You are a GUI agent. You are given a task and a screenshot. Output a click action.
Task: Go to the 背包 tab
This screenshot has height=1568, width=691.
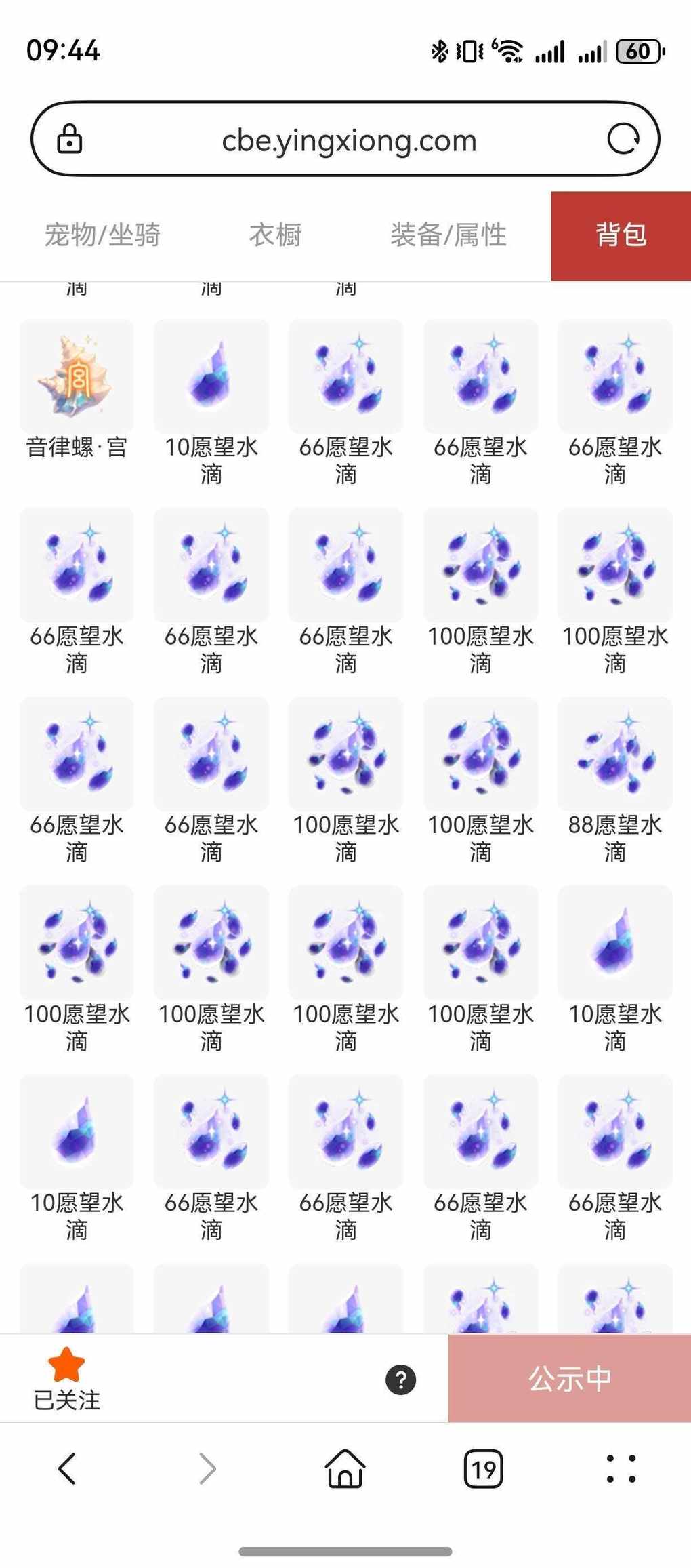point(621,235)
